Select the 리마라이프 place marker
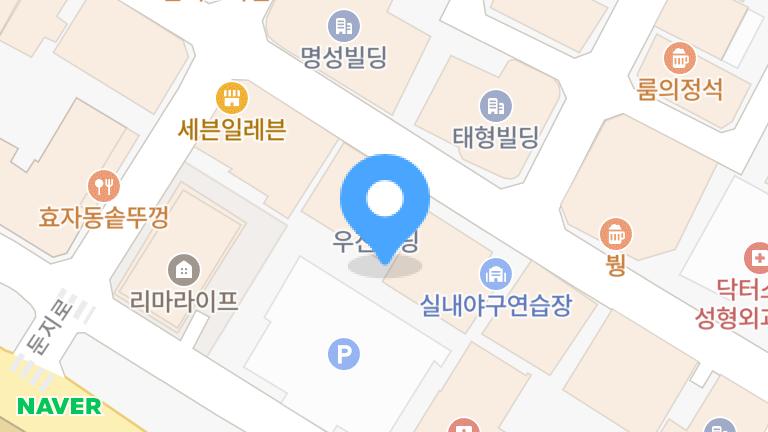This screenshot has width=768, height=432. [x=184, y=270]
